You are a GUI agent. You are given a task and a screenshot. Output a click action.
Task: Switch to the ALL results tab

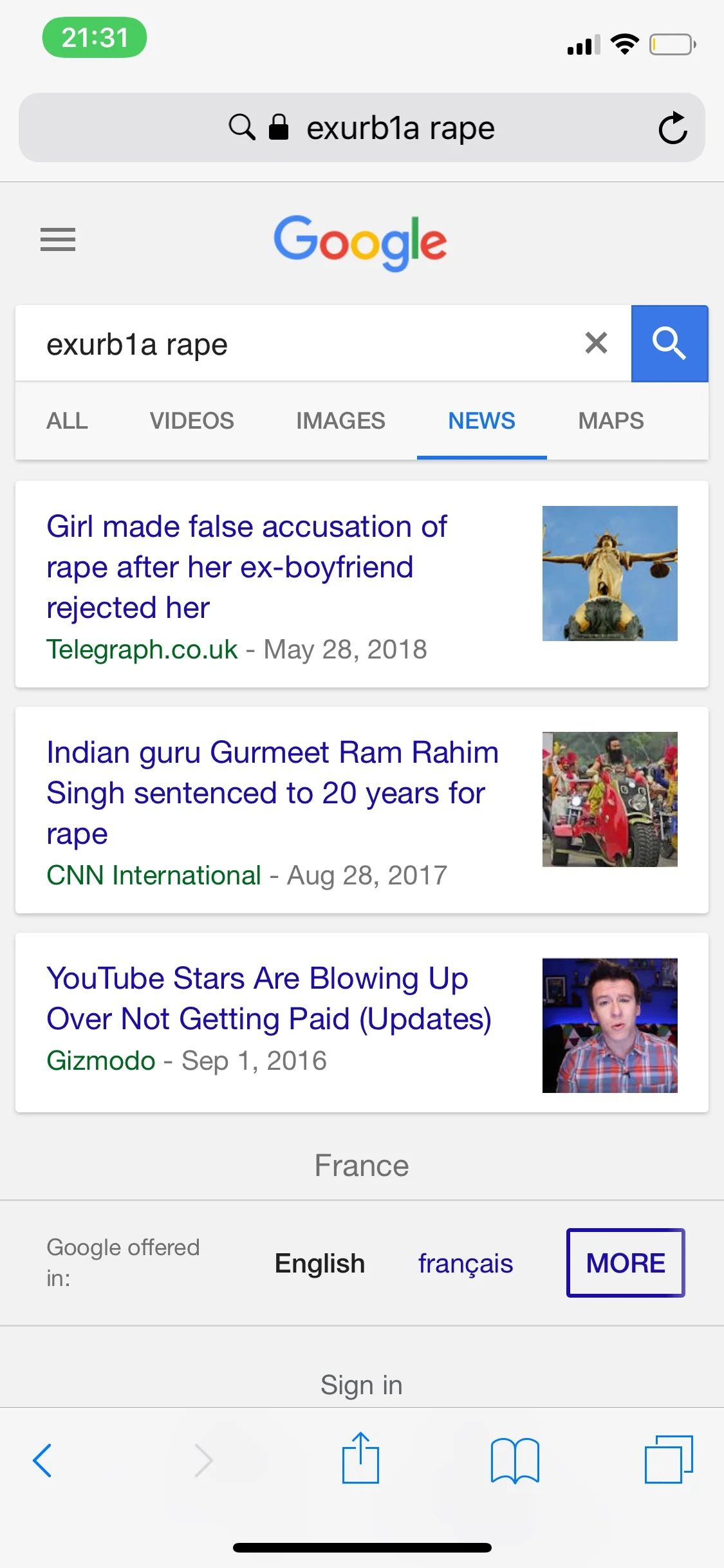coord(67,421)
